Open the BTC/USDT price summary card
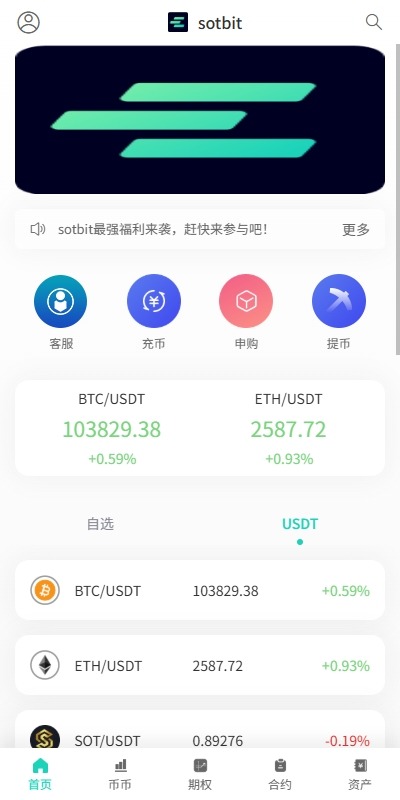This screenshot has height=800, width=400. click(112, 429)
